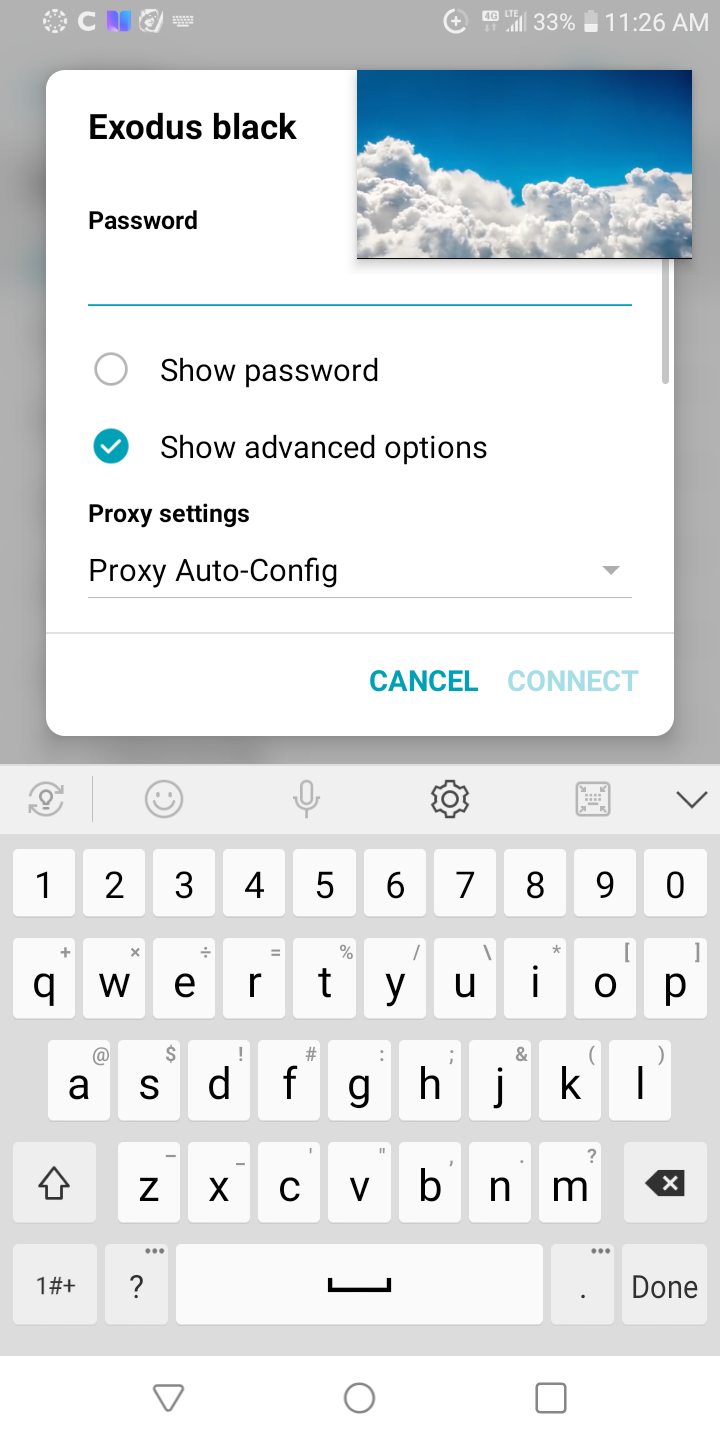This screenshot has height=1440, width=720.
Task: Enable the Show password checkbox
Action: pyautogui.click(x=111, y=370)
